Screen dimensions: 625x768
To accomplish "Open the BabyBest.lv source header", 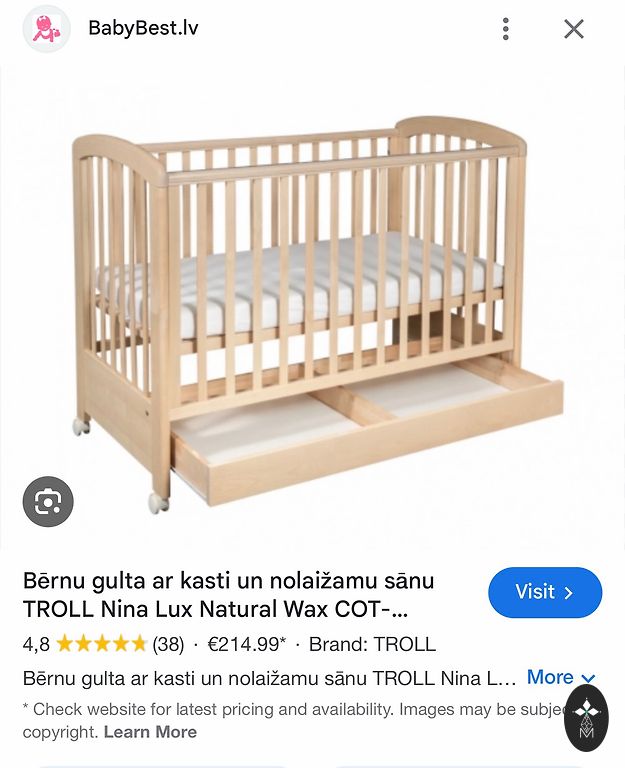I will pos(143,28).
